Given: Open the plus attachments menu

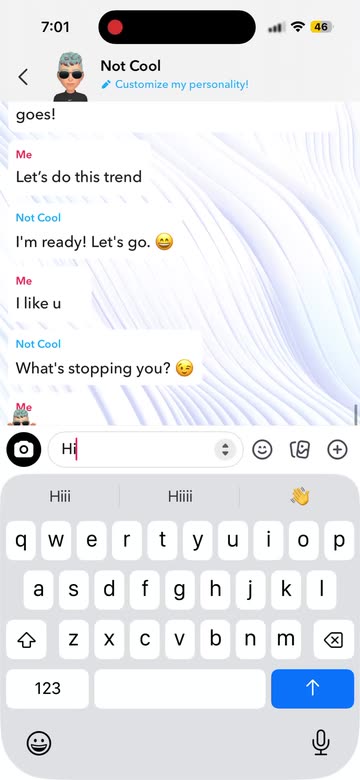Looking at the screenshot, I should click(x=337, y=450).
